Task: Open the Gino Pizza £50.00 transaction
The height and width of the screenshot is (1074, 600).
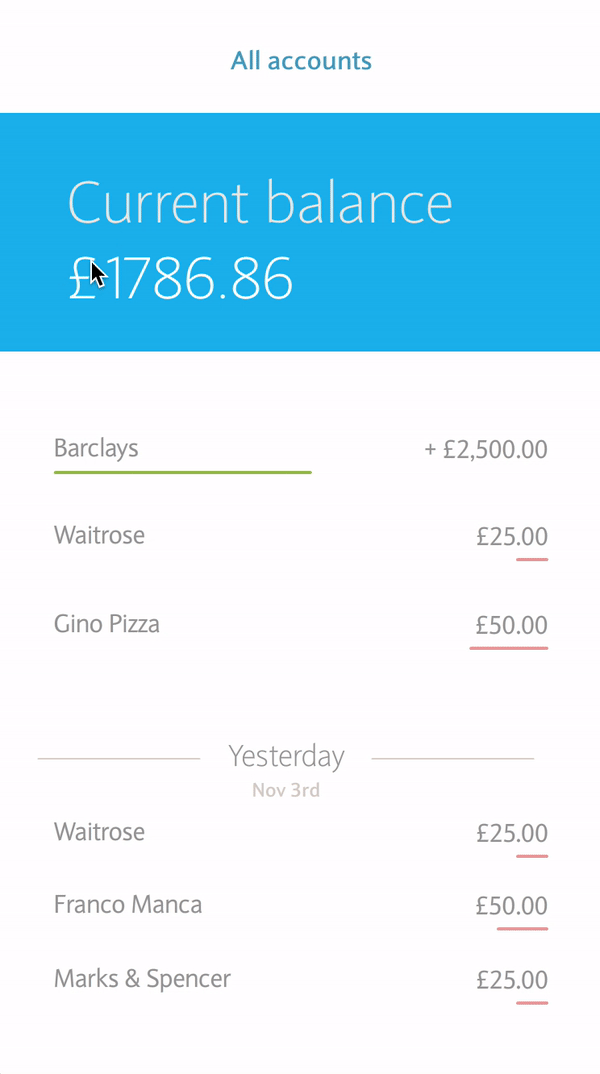Action: 301,625
